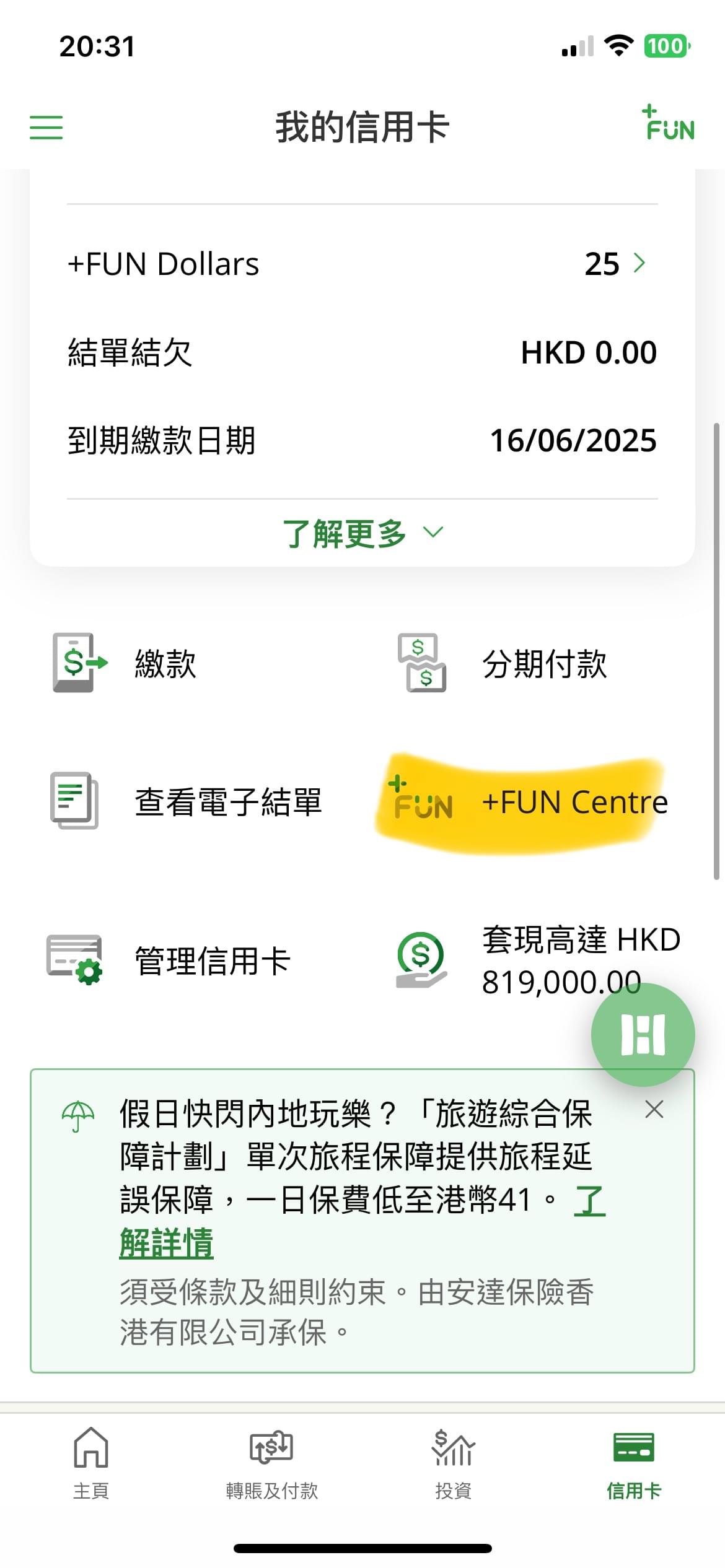Dismiss the travel insurance banner
This screenshot has width=725, height=1568.
pos(654,1109)
